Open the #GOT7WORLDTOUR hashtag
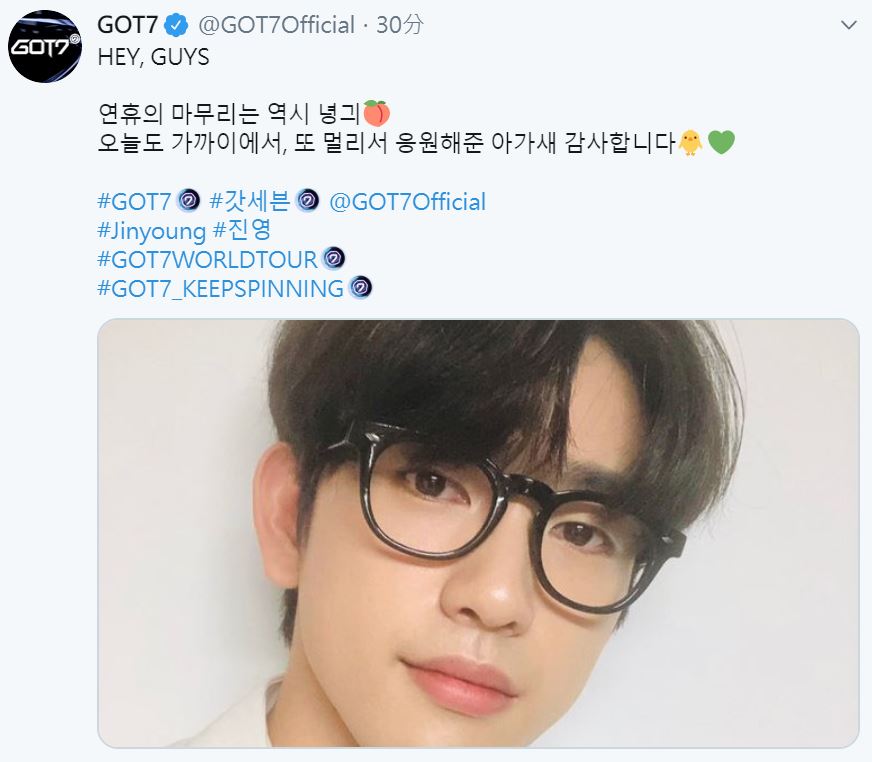The width and height of the screenshot is (872, 762). (207, 259)
